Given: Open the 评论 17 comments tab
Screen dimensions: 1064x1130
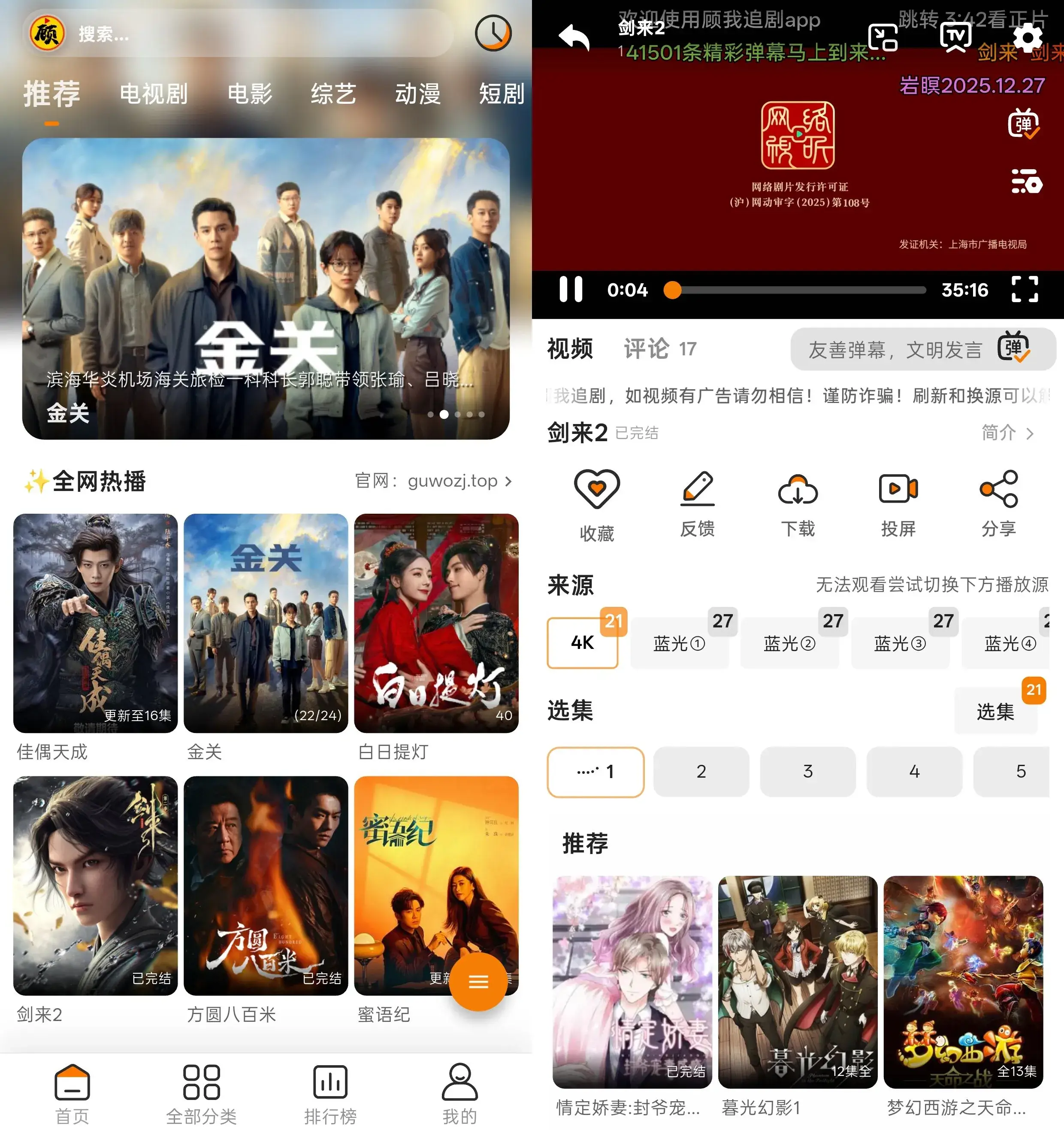Looking at the screenshot, I should [x=648, y=349].
